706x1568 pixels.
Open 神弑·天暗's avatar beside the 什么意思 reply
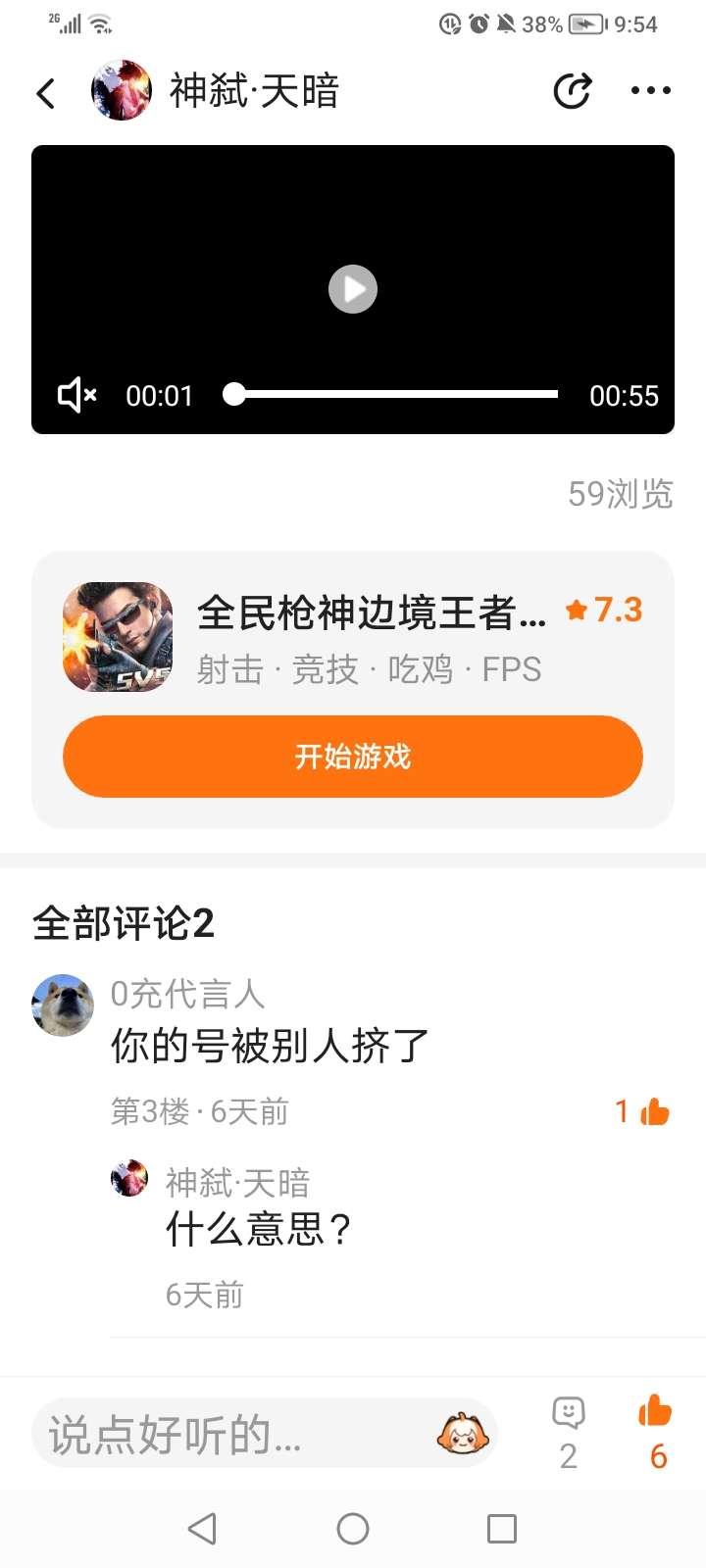coord(129,1179)
